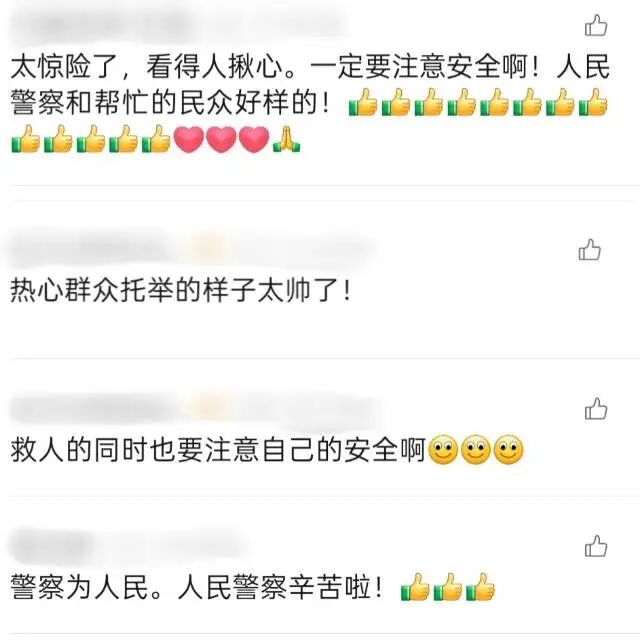This screenshot has height=640, width=640.
Task: Like the comment 救人的同时也要注意自己的安全啊
Action: 596,408
